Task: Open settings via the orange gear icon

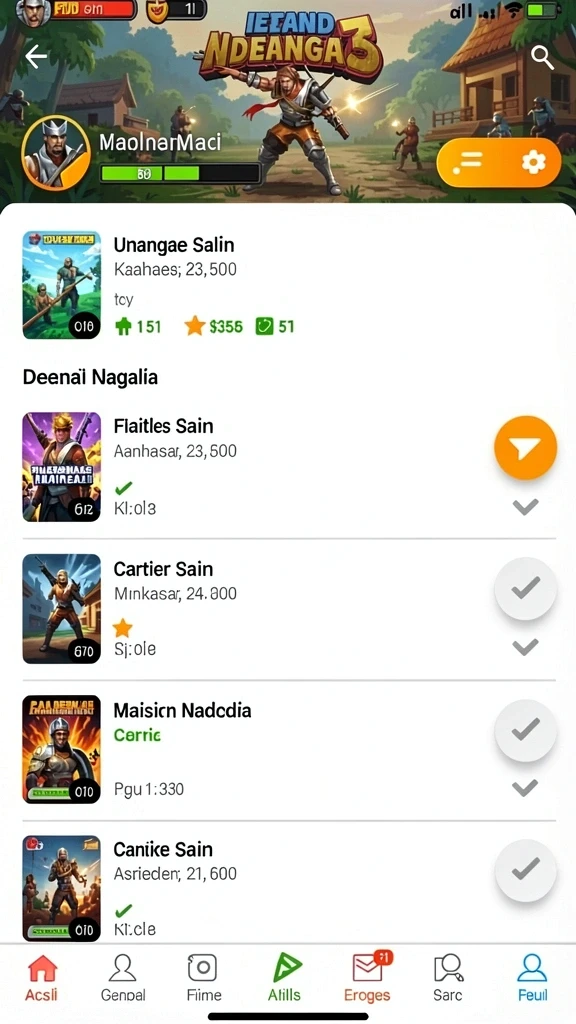Action: pos(534,163)
